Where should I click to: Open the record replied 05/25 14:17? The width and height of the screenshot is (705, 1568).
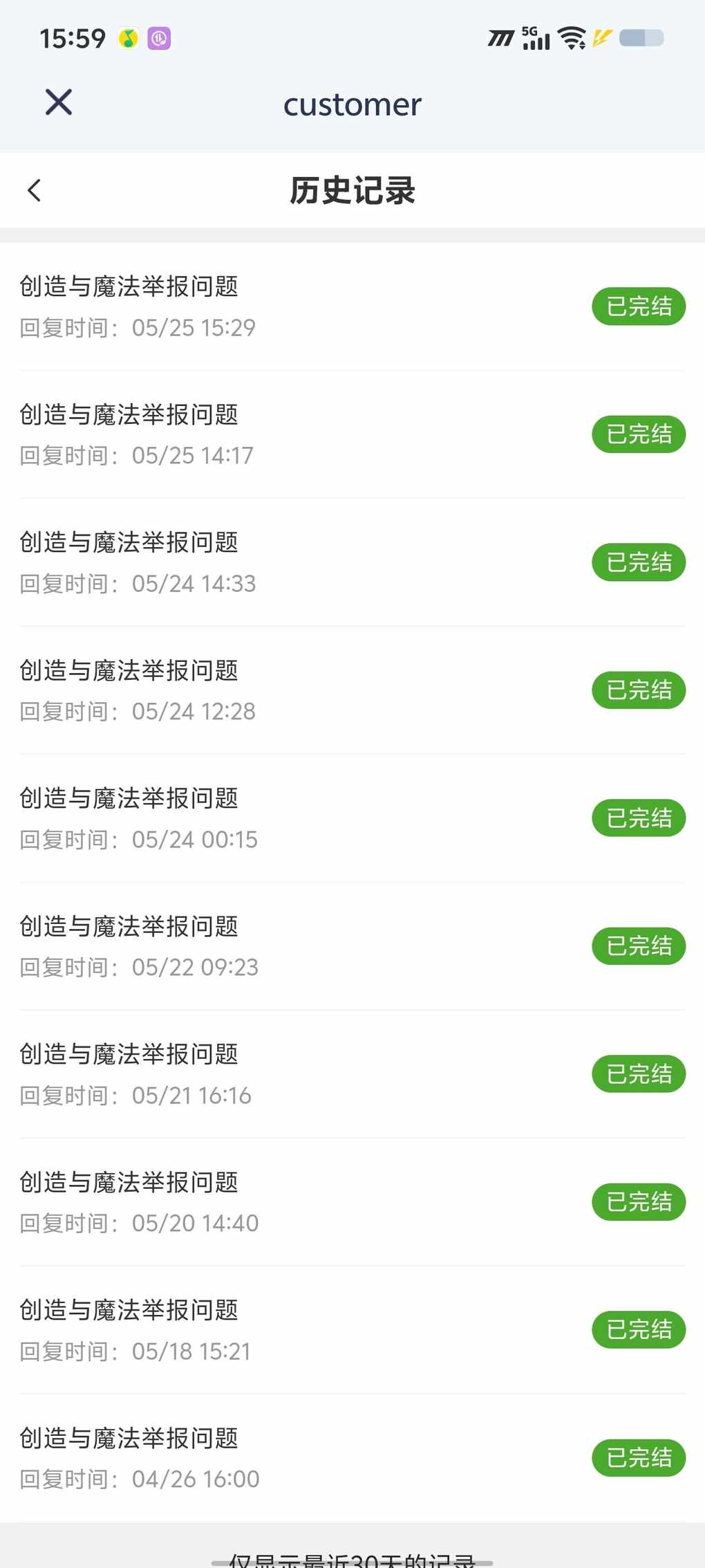(352, 434)
